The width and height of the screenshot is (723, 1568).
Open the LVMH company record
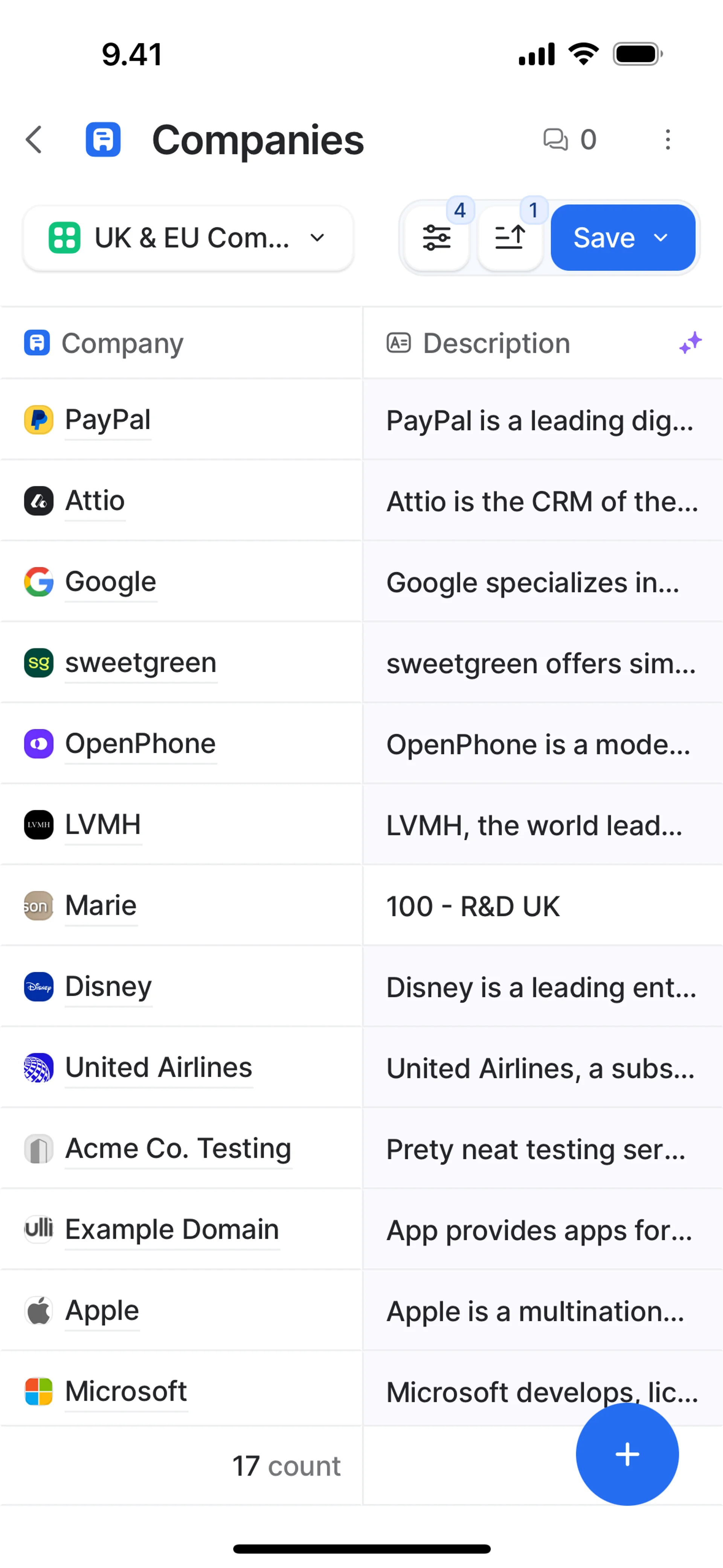click(x=103, y=825)
